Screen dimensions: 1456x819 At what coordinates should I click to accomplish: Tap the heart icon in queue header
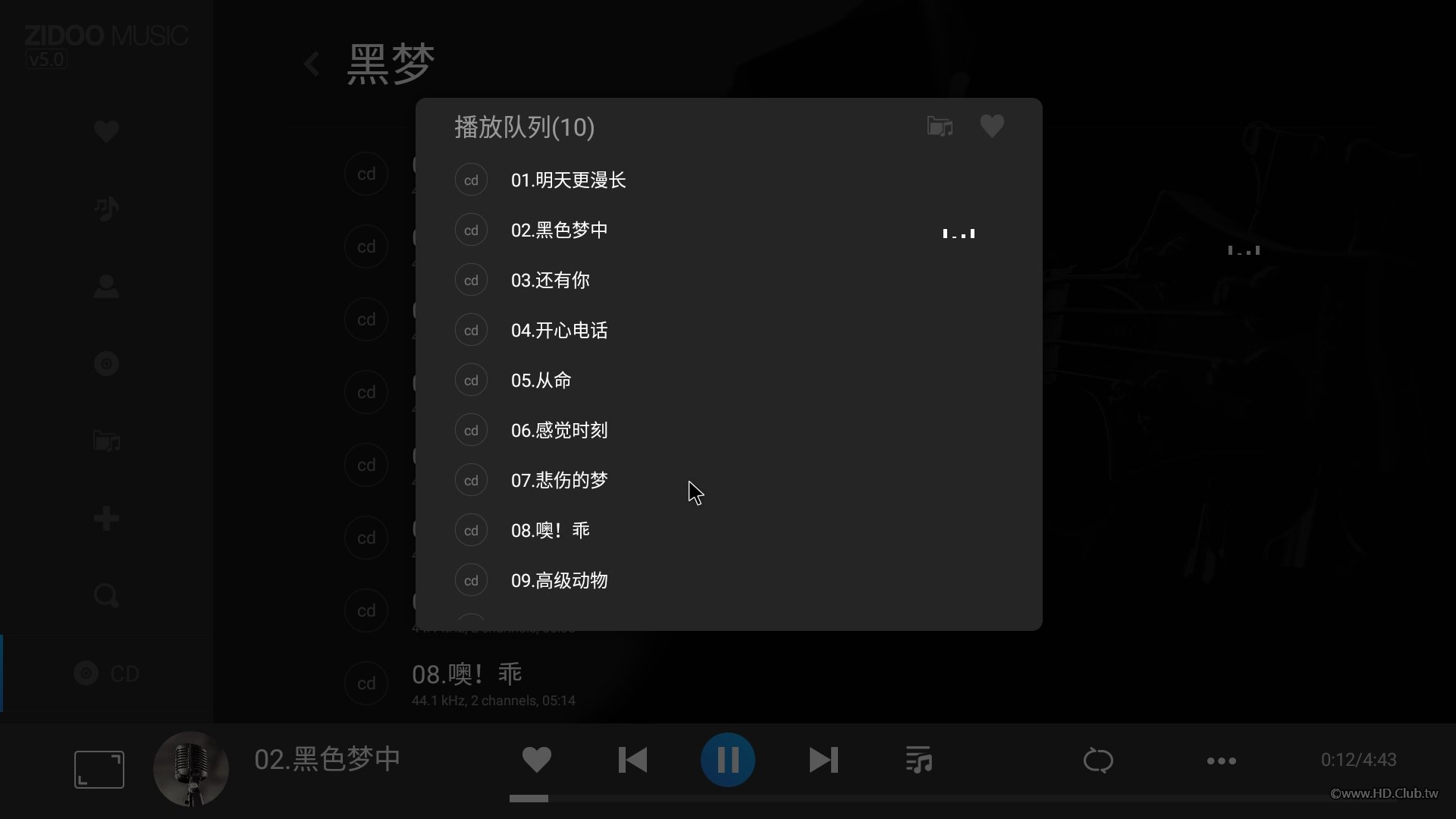click(991, 126)
